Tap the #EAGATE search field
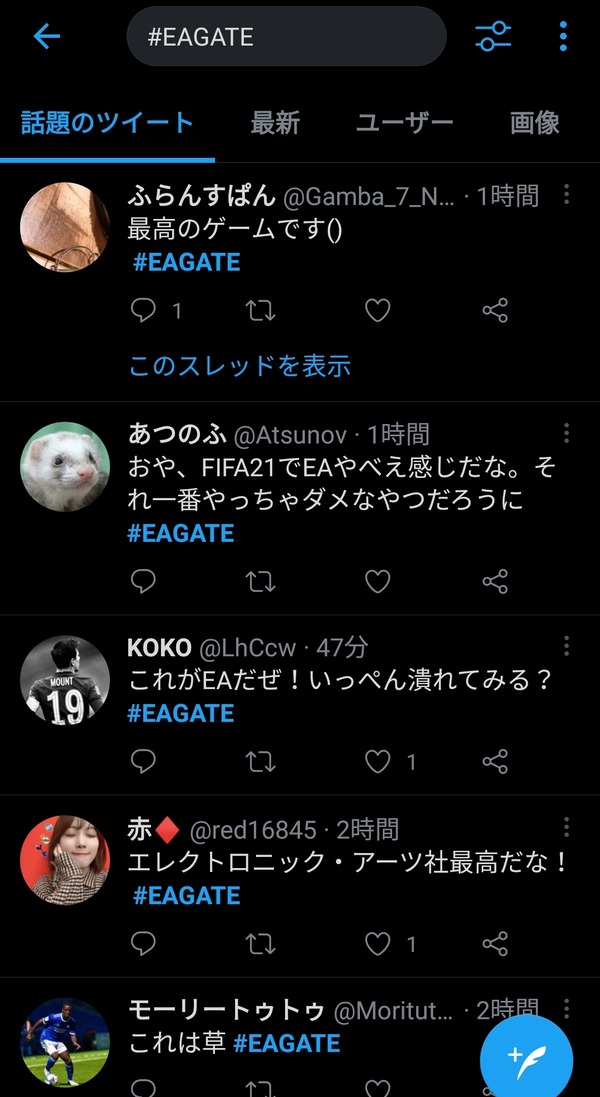 [286, 36]
